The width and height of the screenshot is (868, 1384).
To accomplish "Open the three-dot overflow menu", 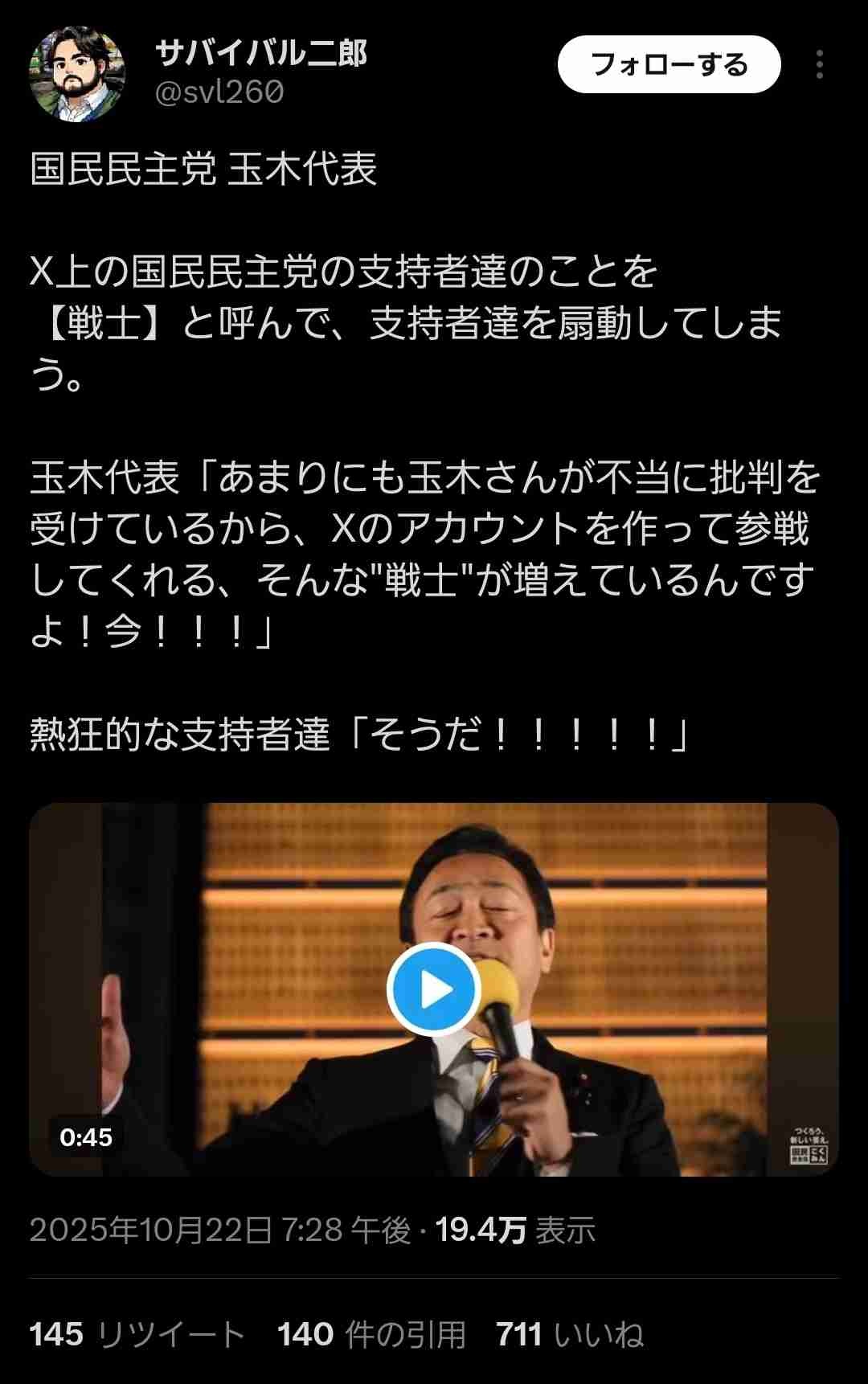I will pyautogui.click(x=819, y=64).
